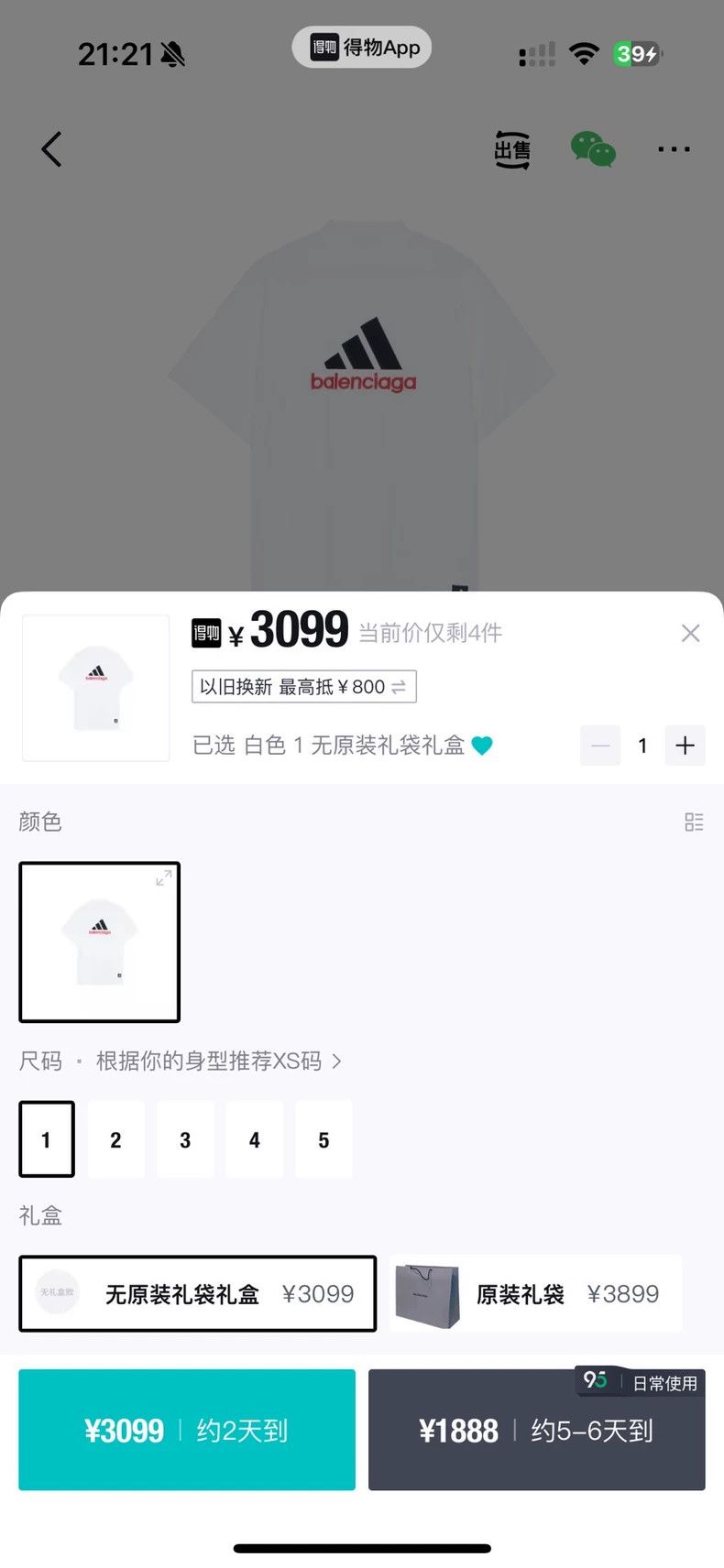
Task: Choose size 4
Action: point(255,1139)
